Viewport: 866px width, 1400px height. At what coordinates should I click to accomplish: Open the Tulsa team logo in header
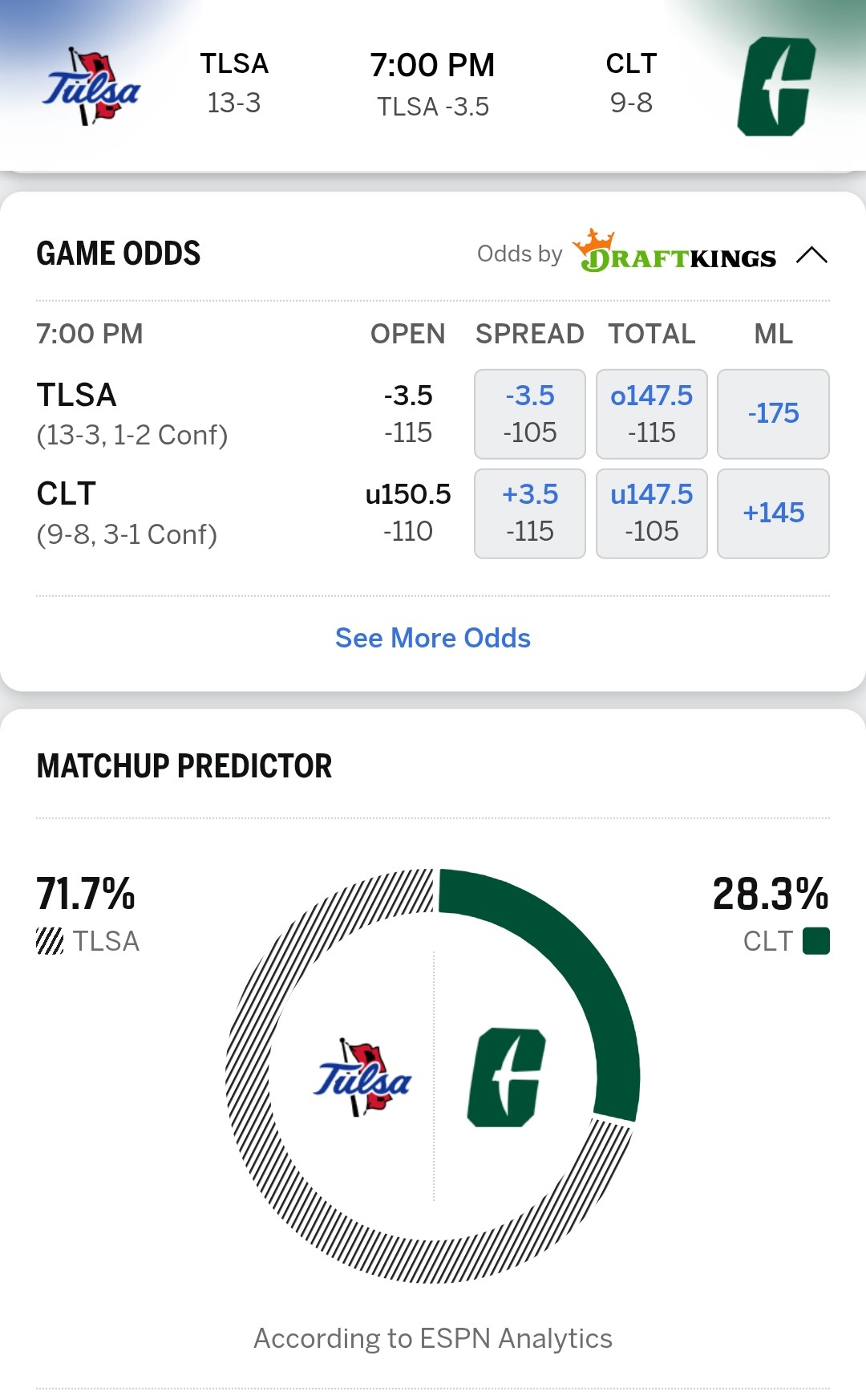tap(91, 87)
